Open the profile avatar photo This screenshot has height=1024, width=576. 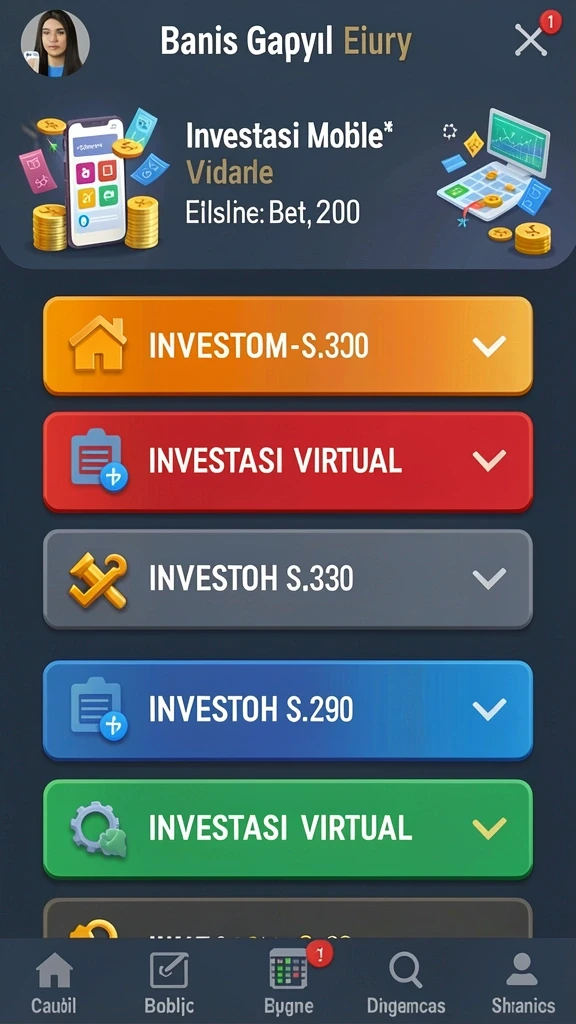click(x=55, y=42)
